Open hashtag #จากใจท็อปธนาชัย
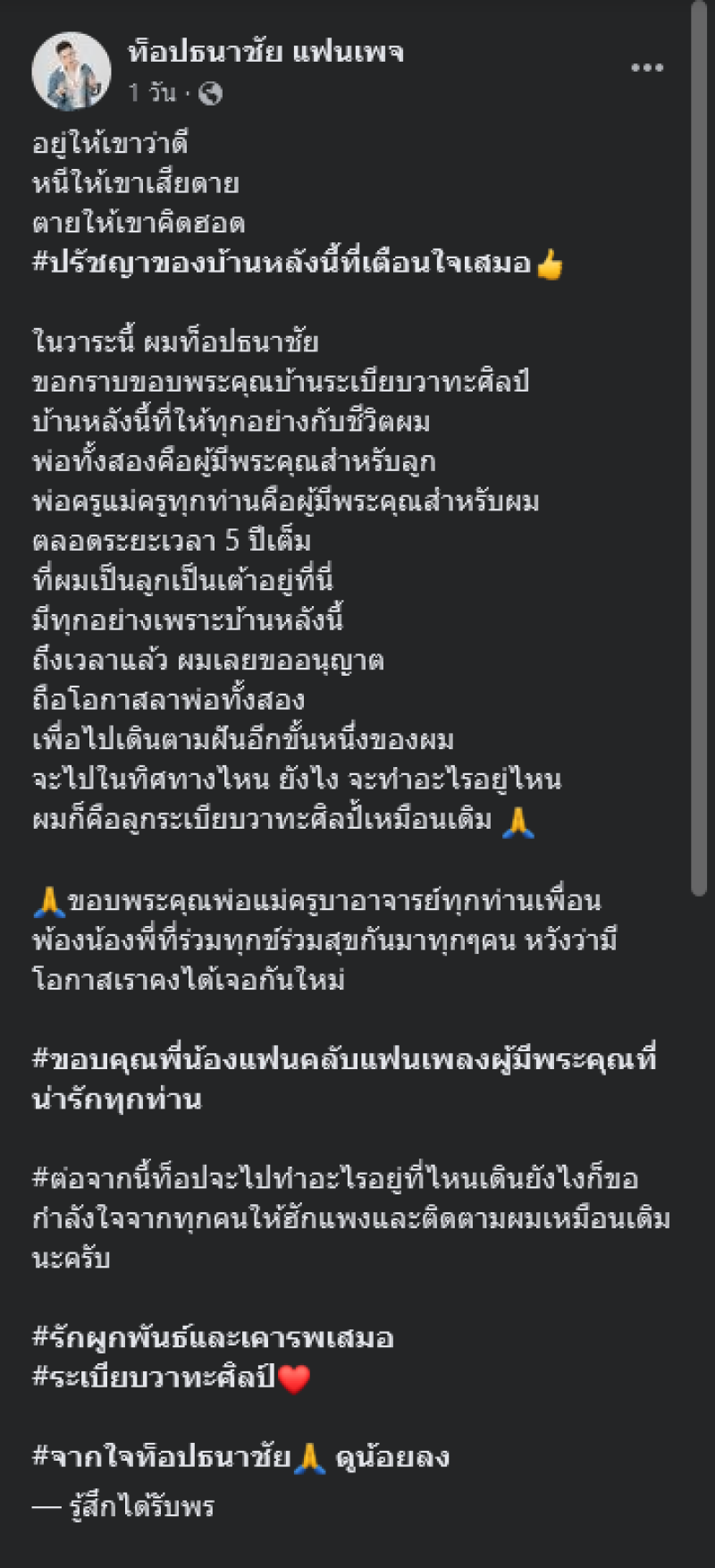715x1568 pixels. (161, 1457)
